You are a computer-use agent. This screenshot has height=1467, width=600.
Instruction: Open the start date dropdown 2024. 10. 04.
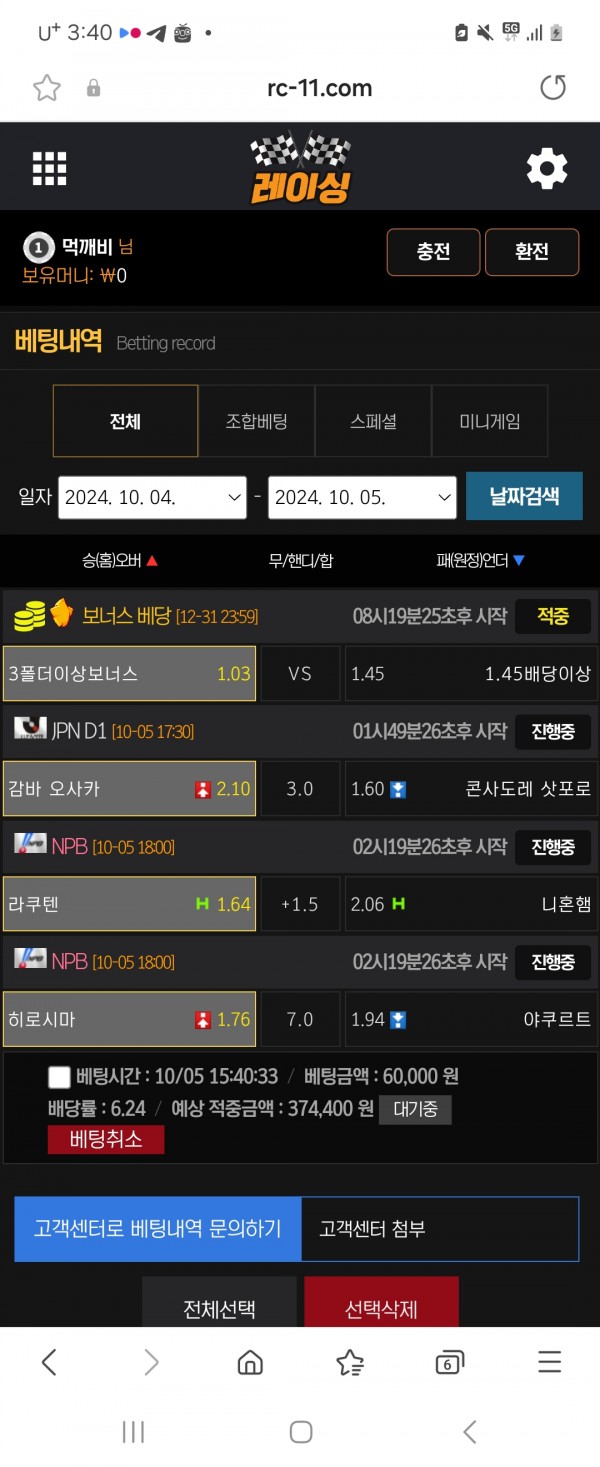click(152, 497)
